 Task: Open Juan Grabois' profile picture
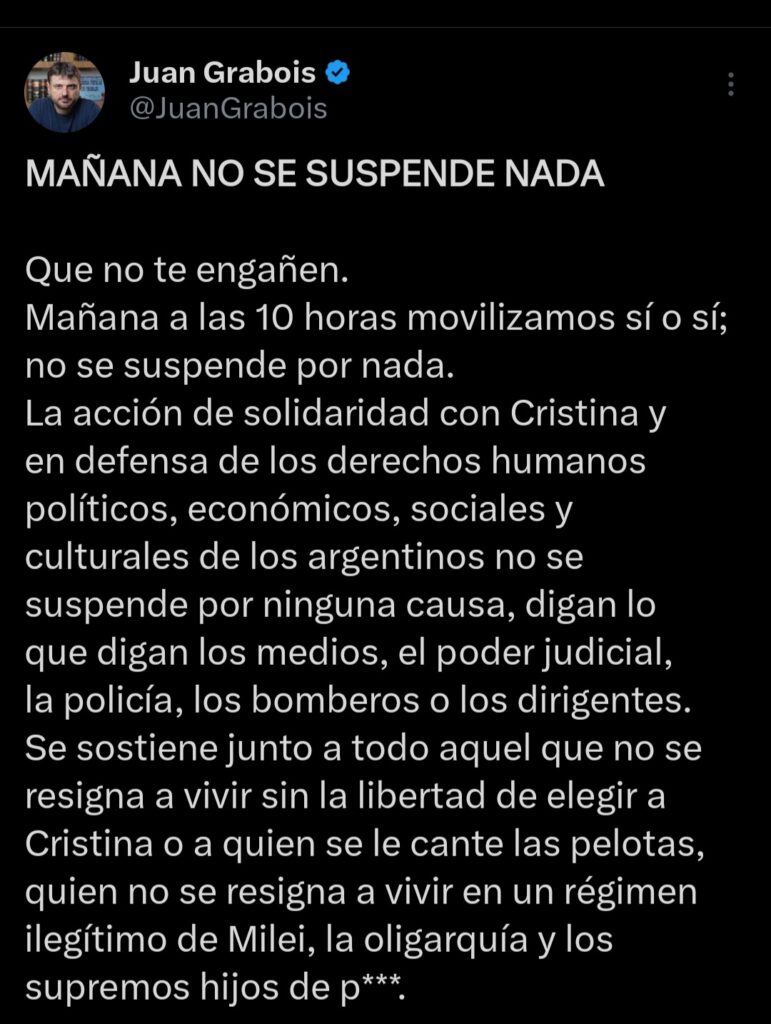pyautogui.click(x=64, y=92)
